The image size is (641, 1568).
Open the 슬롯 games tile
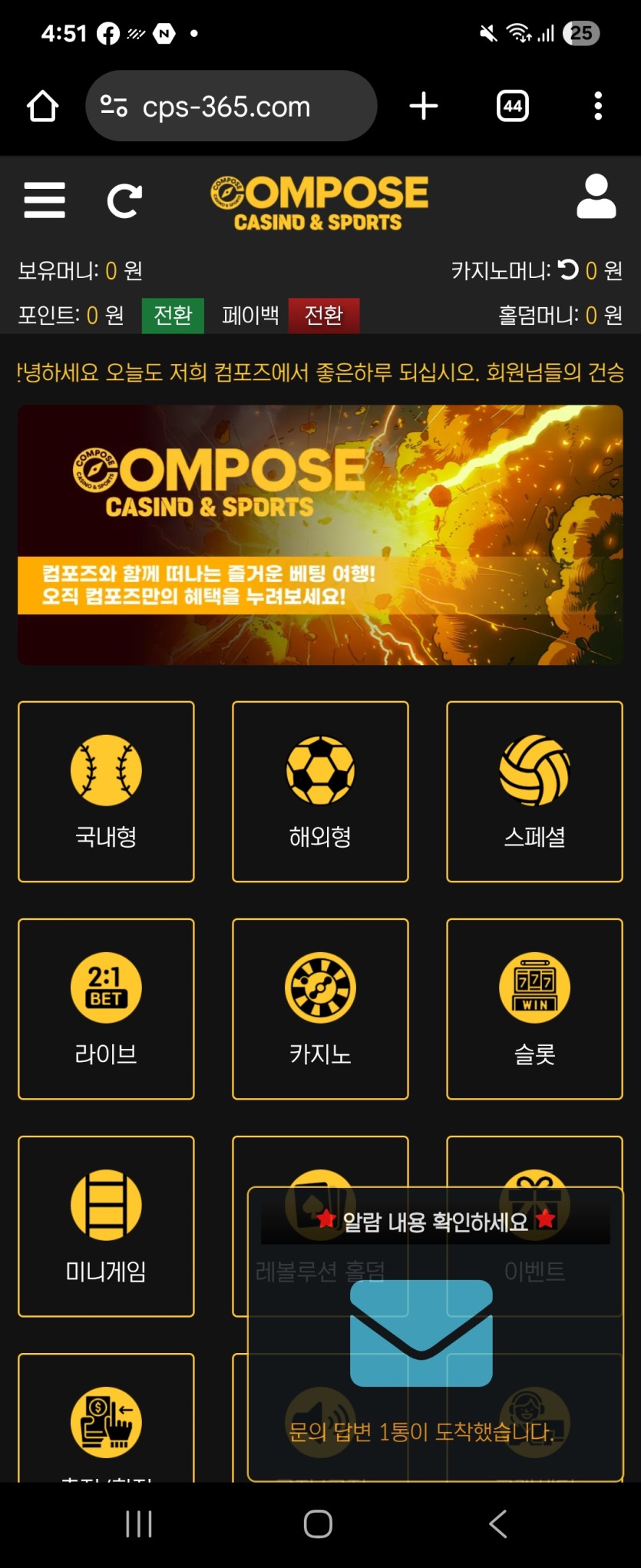click(534, 1009)
